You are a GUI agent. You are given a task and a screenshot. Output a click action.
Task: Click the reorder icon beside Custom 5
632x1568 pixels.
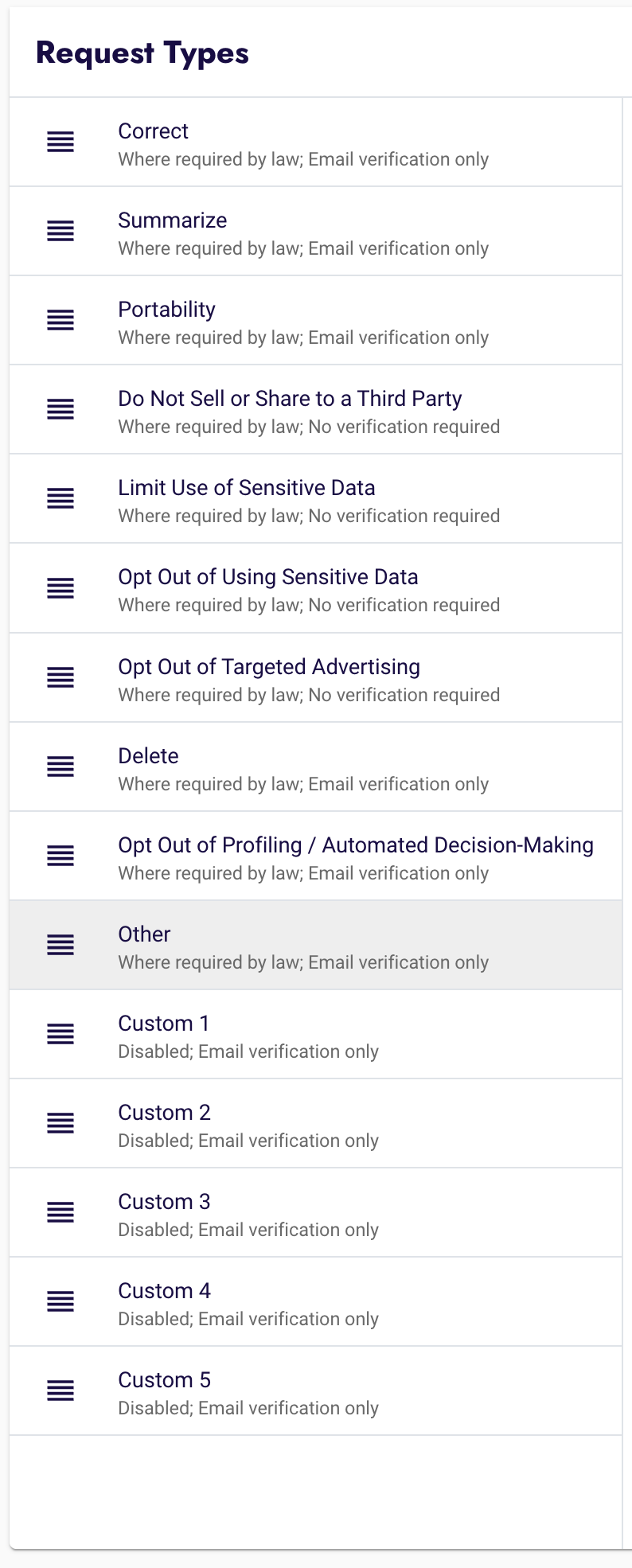(x=60, y=1391)
